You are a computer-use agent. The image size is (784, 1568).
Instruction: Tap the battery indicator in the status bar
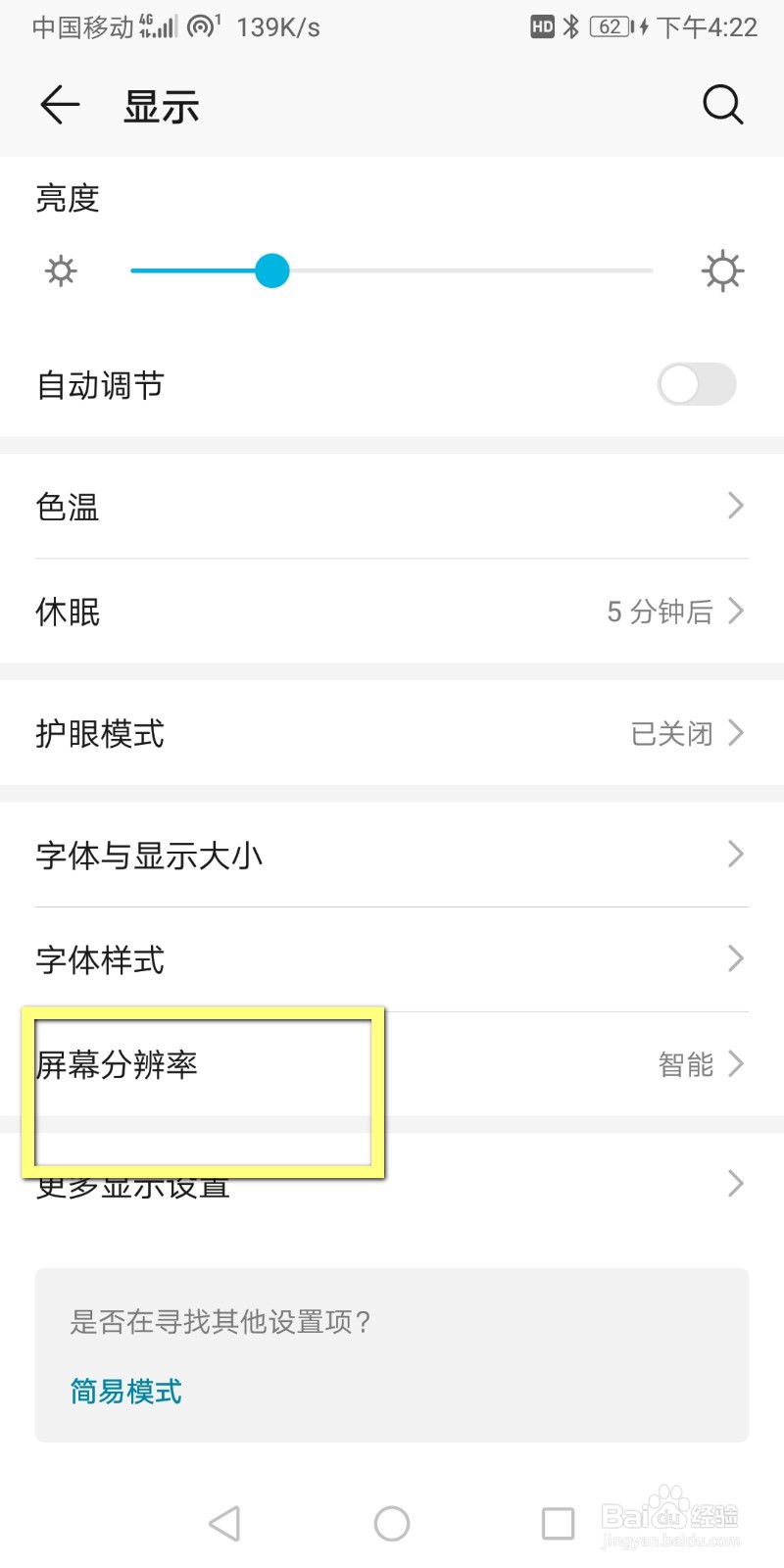click(610, 26)
